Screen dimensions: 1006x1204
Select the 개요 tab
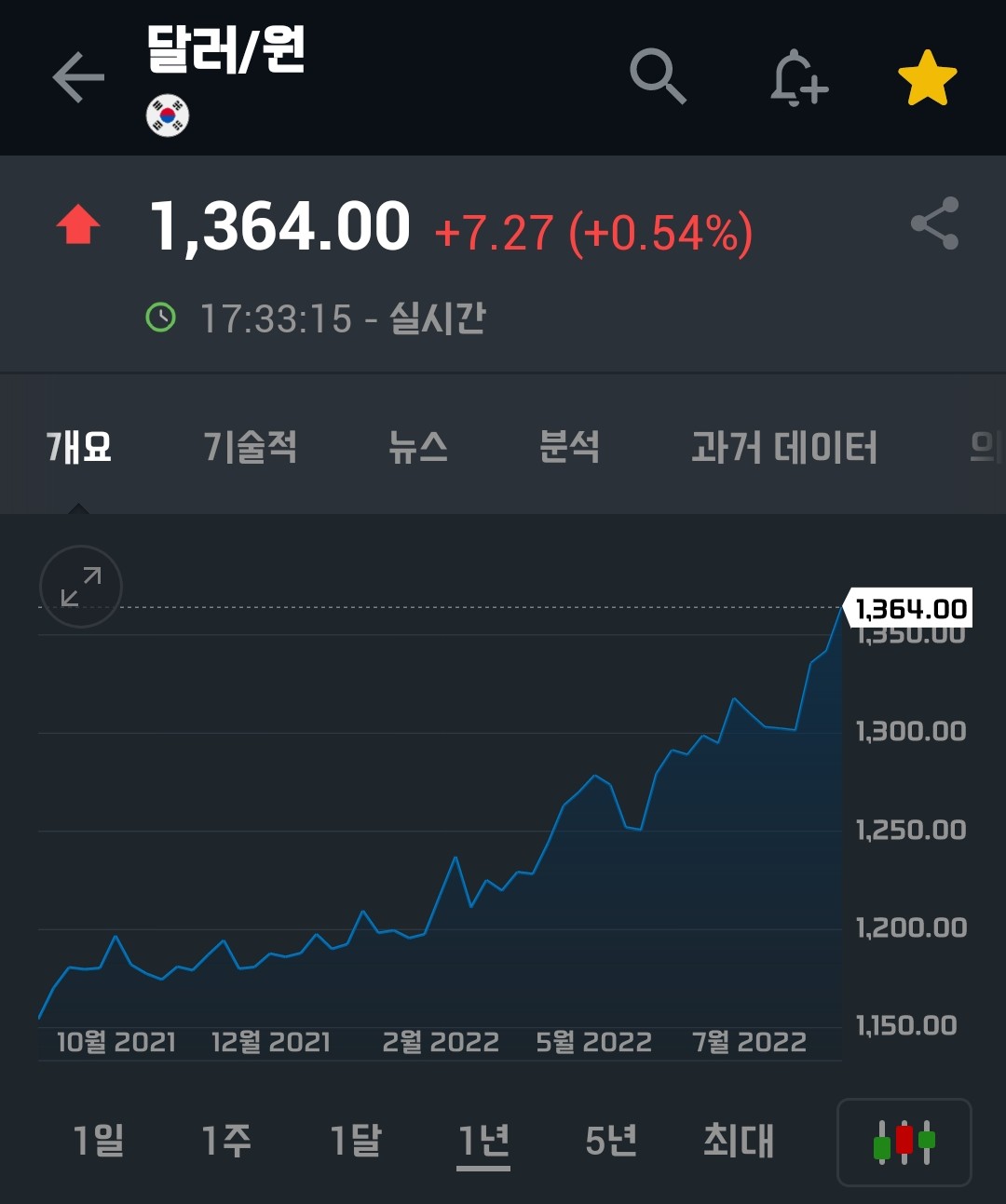[x=79, y=447]
